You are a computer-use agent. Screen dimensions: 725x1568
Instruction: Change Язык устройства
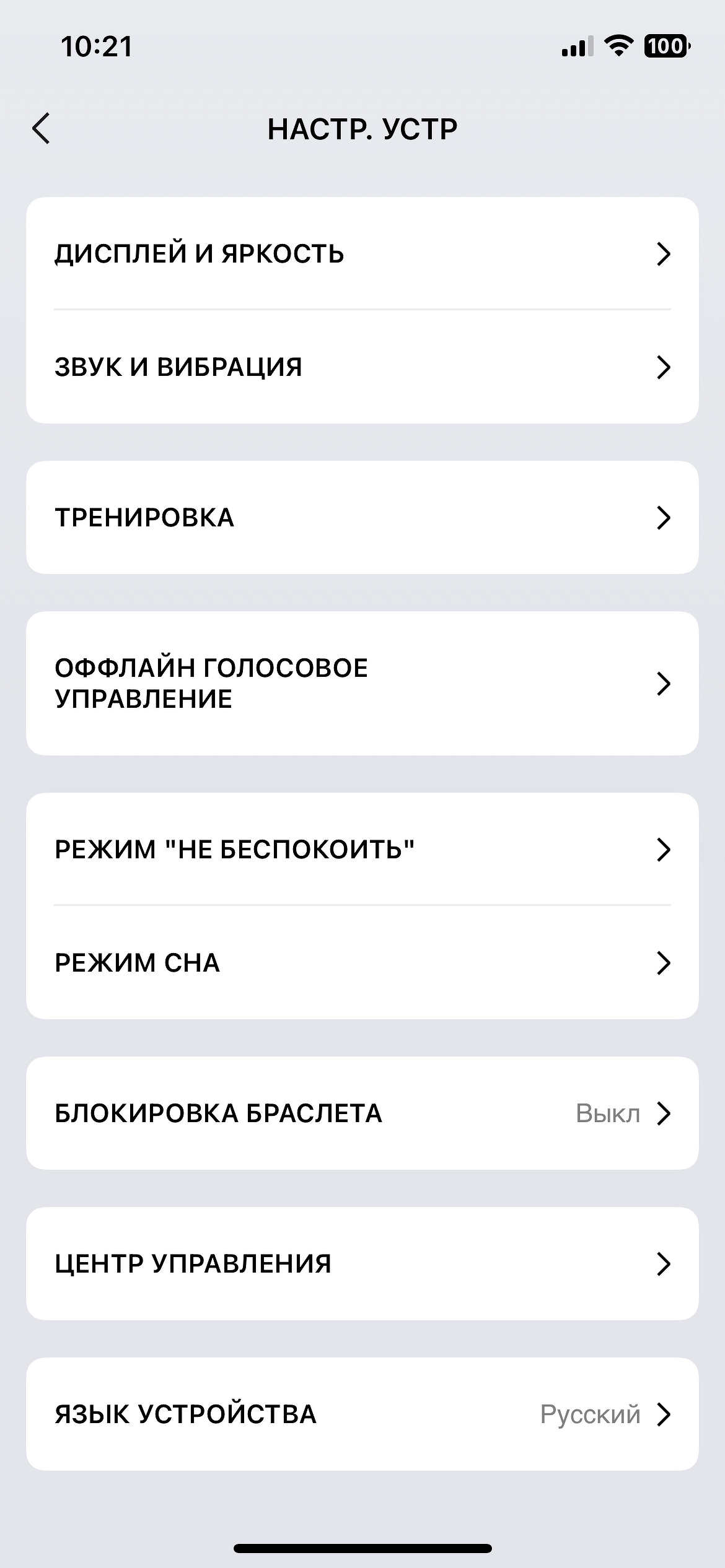pos(362,1414)
